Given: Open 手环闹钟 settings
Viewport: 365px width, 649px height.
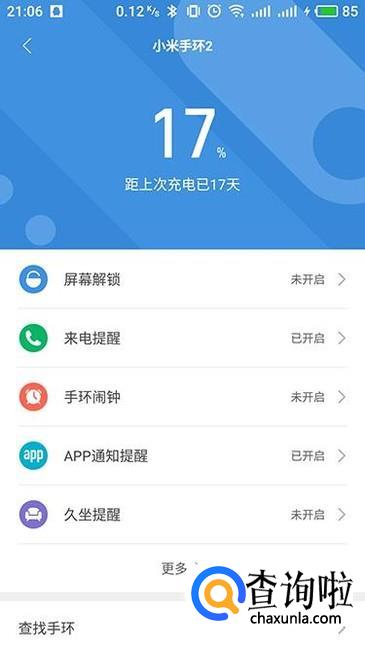Looking at the screenshot, I should (x=182, y=397).
